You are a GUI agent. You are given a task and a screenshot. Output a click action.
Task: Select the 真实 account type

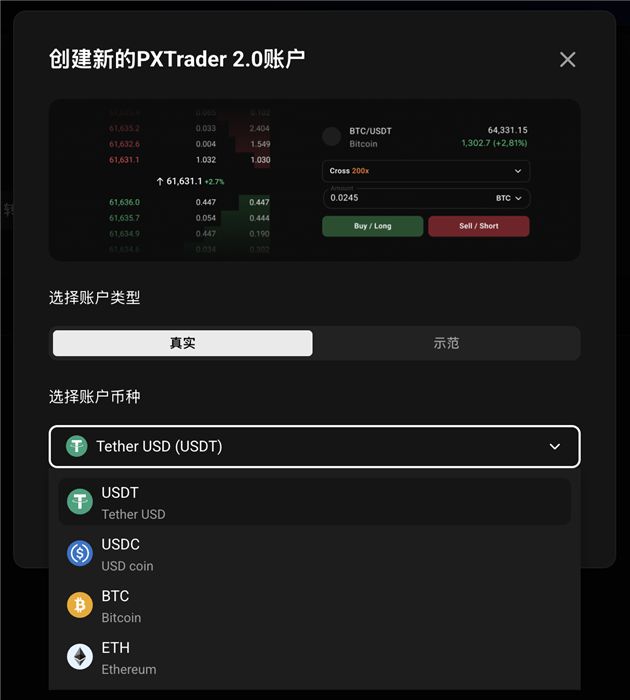182,343
